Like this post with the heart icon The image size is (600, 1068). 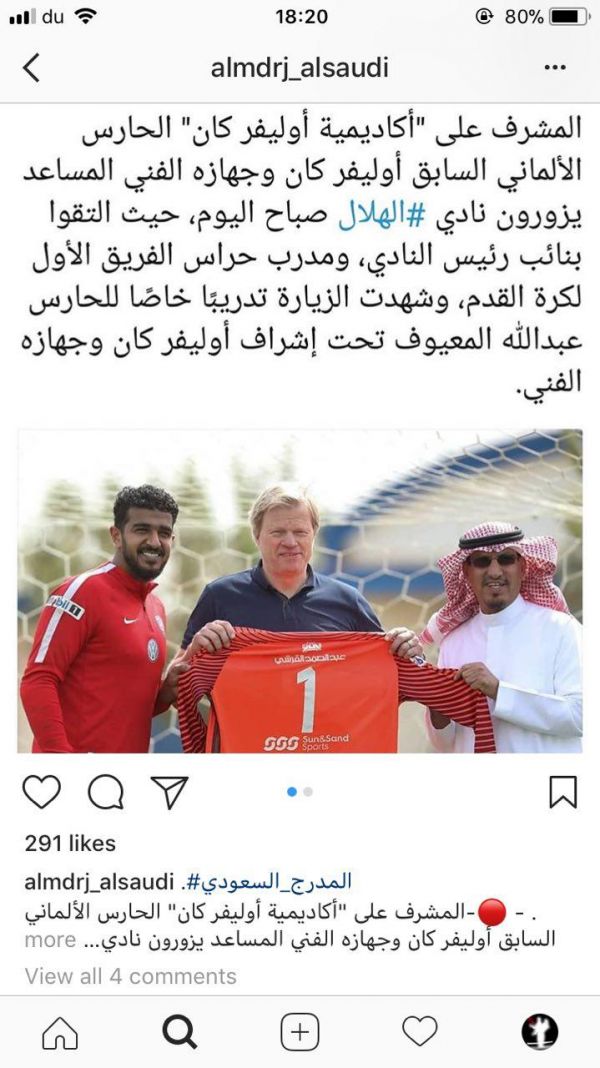tap(41, 792)
